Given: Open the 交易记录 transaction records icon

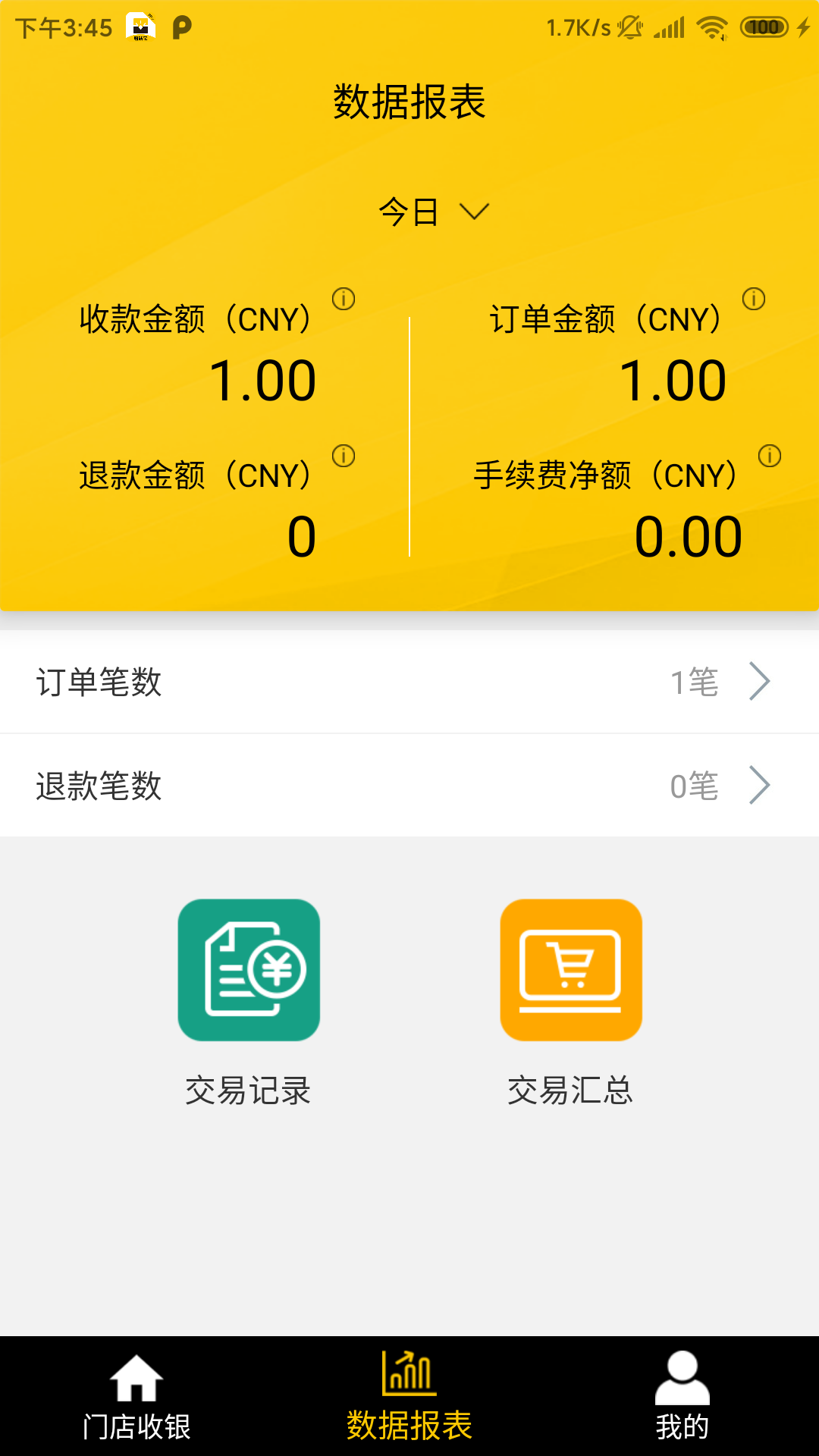Looking at the screenshot, I should (x=249, y=971).
